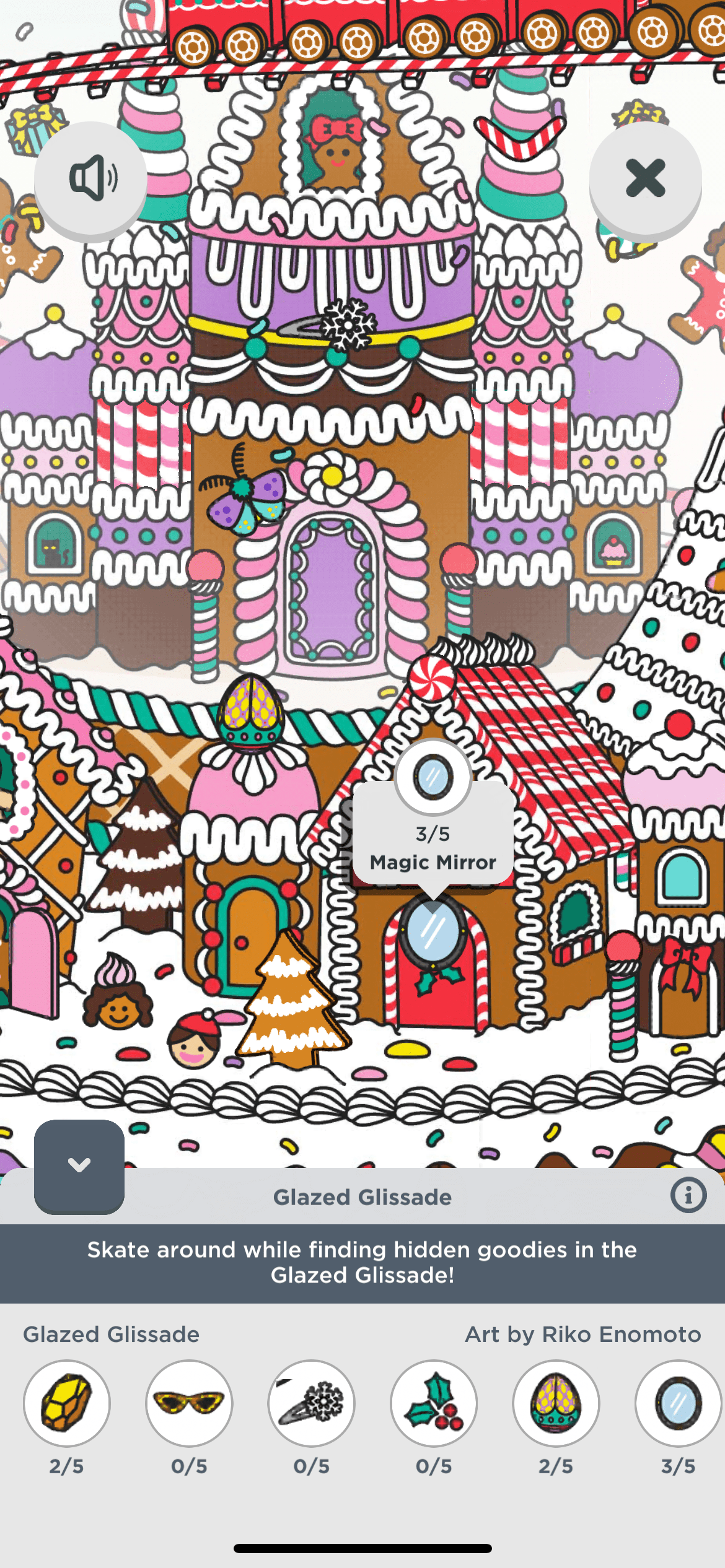Select the snowflake hair clip item
725x1568 pixels.
point(311,1403)
